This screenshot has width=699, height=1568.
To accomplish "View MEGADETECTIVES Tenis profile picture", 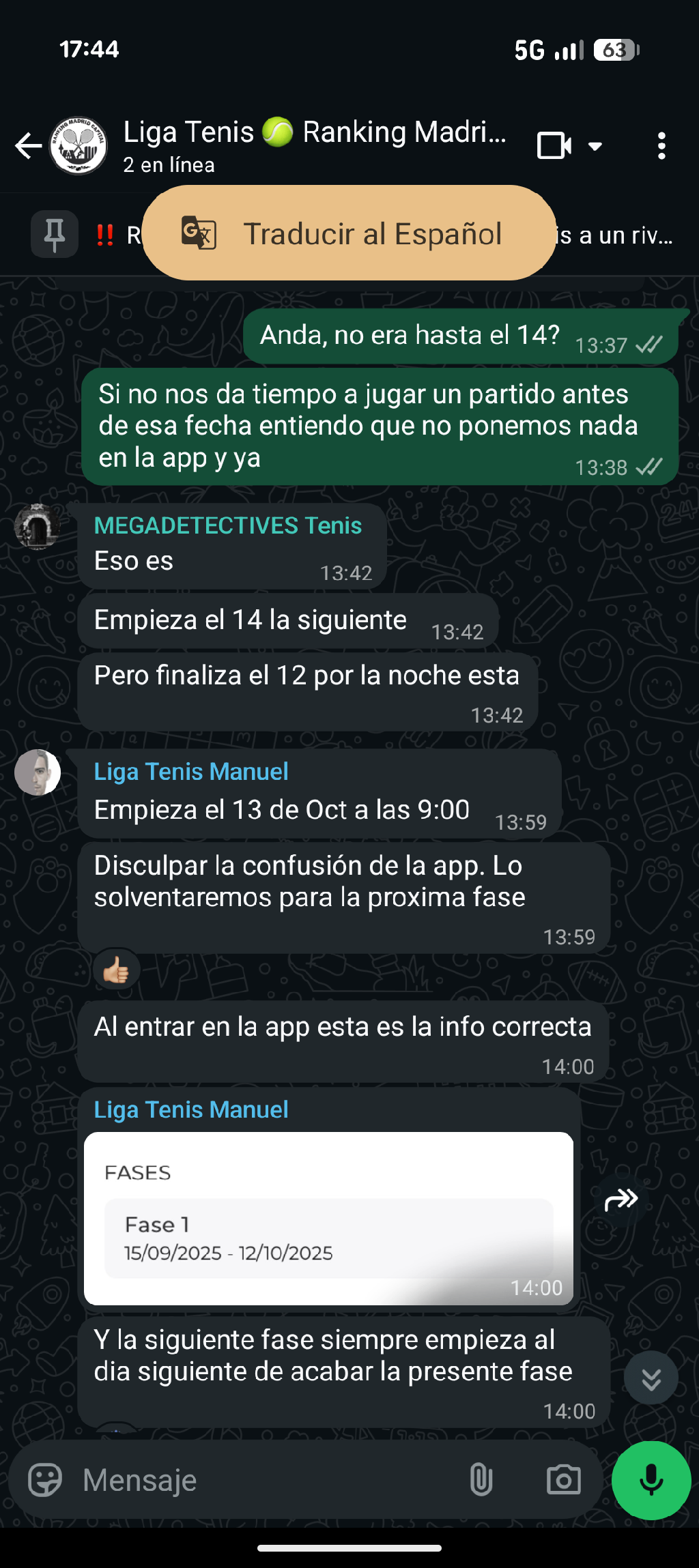I will tap(38, 527).
